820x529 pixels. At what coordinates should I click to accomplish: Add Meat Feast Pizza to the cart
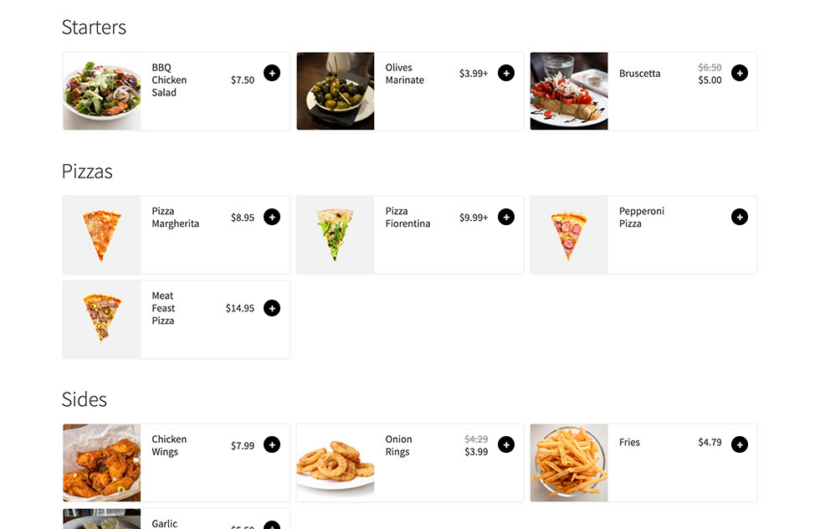(272, 308)
